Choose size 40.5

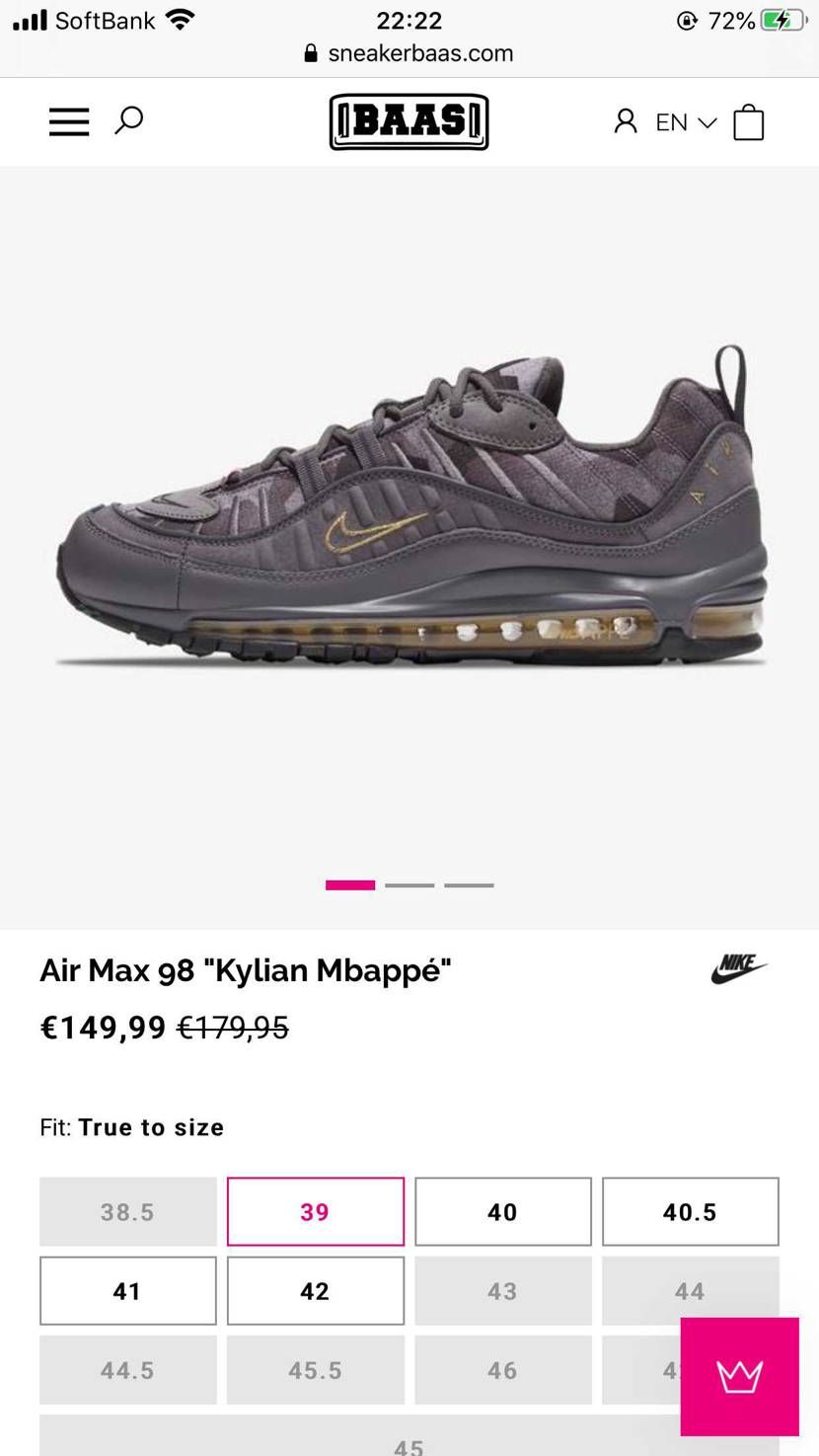point(690,1211)
